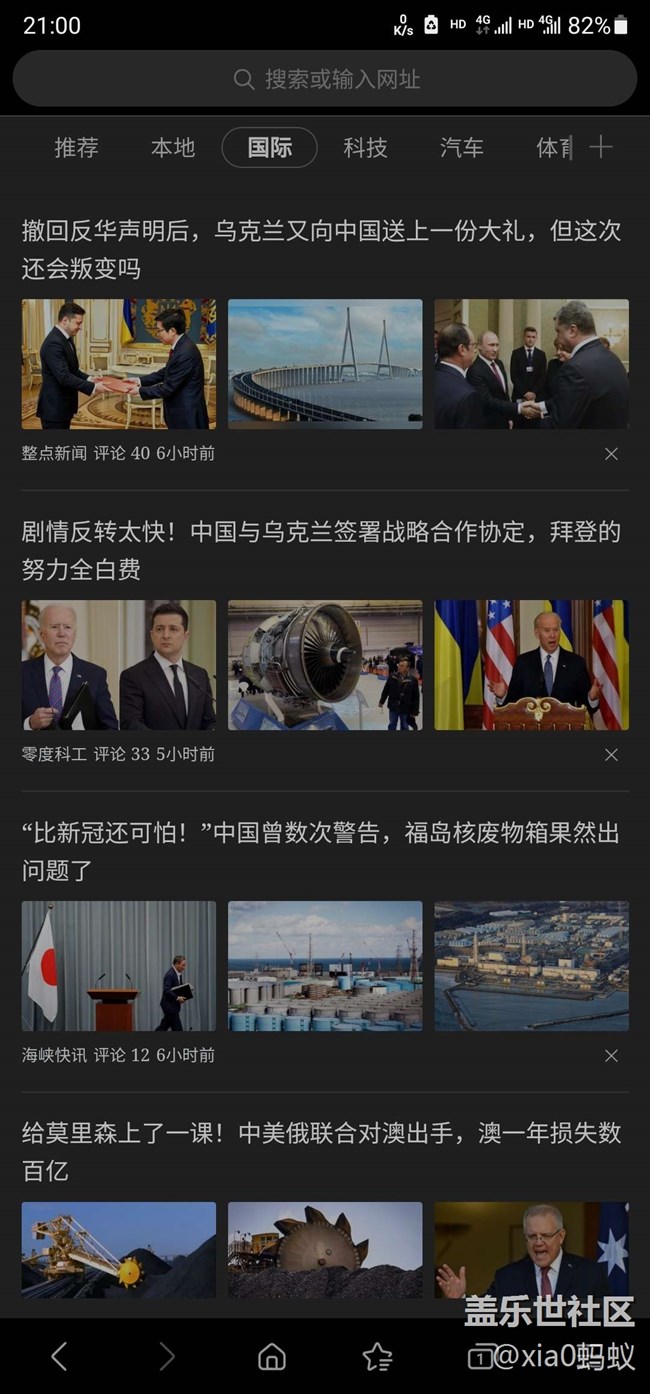Switch to the 科技 tab
This screenshot has height=1394, width=650.
click(365, 148)
